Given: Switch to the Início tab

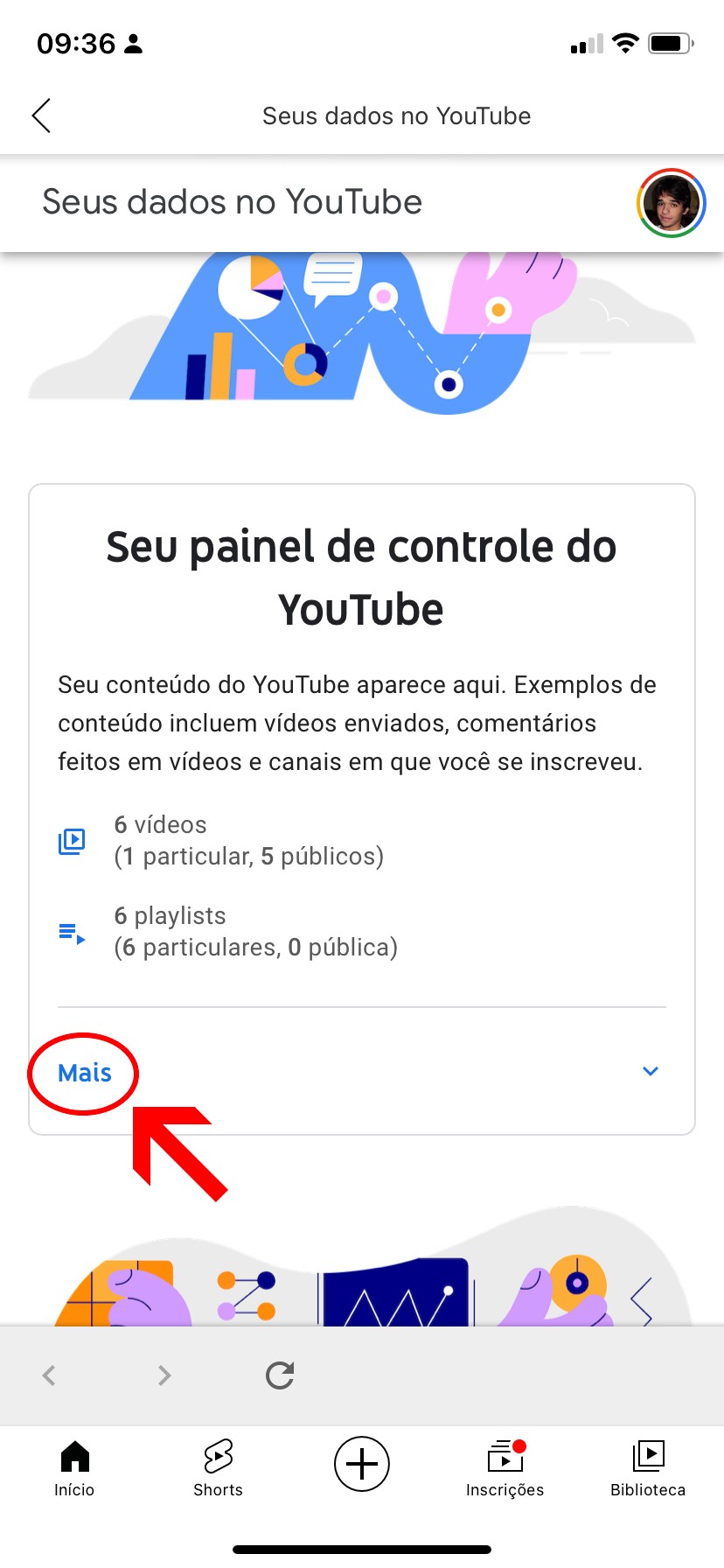Looking at the screenshot, I should coord(74,1467).
